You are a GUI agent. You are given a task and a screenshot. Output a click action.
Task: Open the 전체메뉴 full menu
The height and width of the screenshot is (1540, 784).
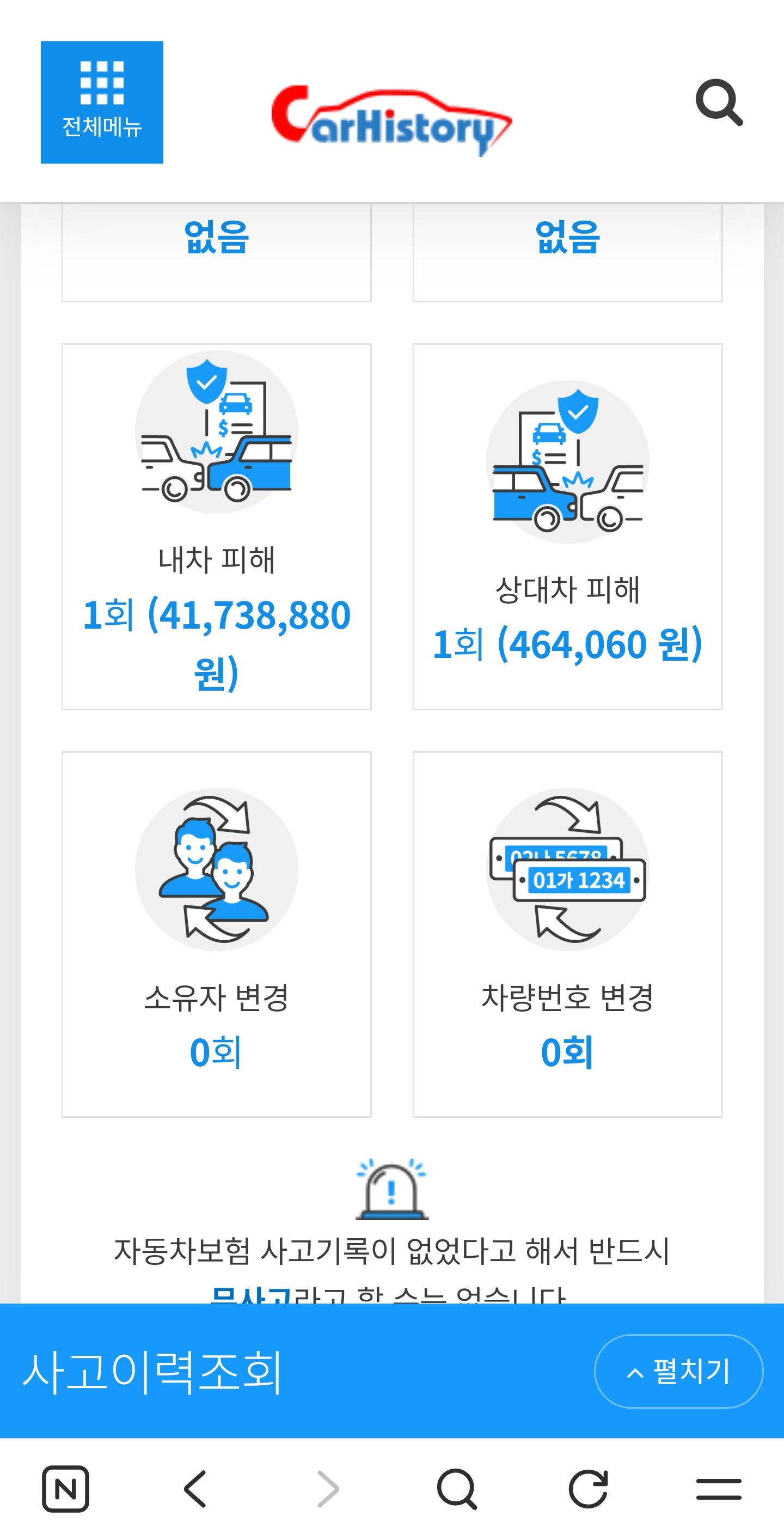[102, 102]
